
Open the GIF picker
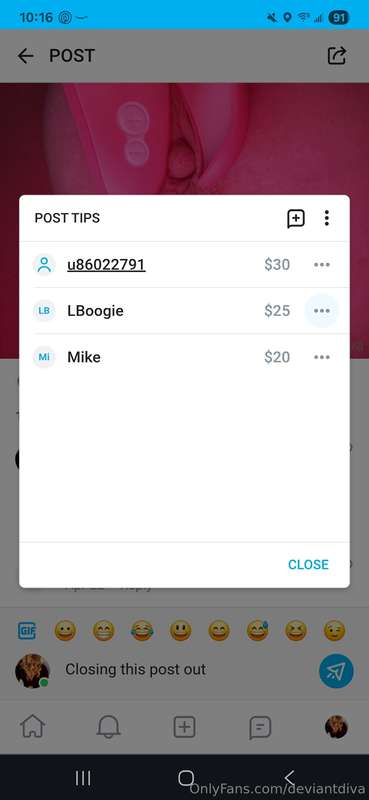tap(27, 631)
